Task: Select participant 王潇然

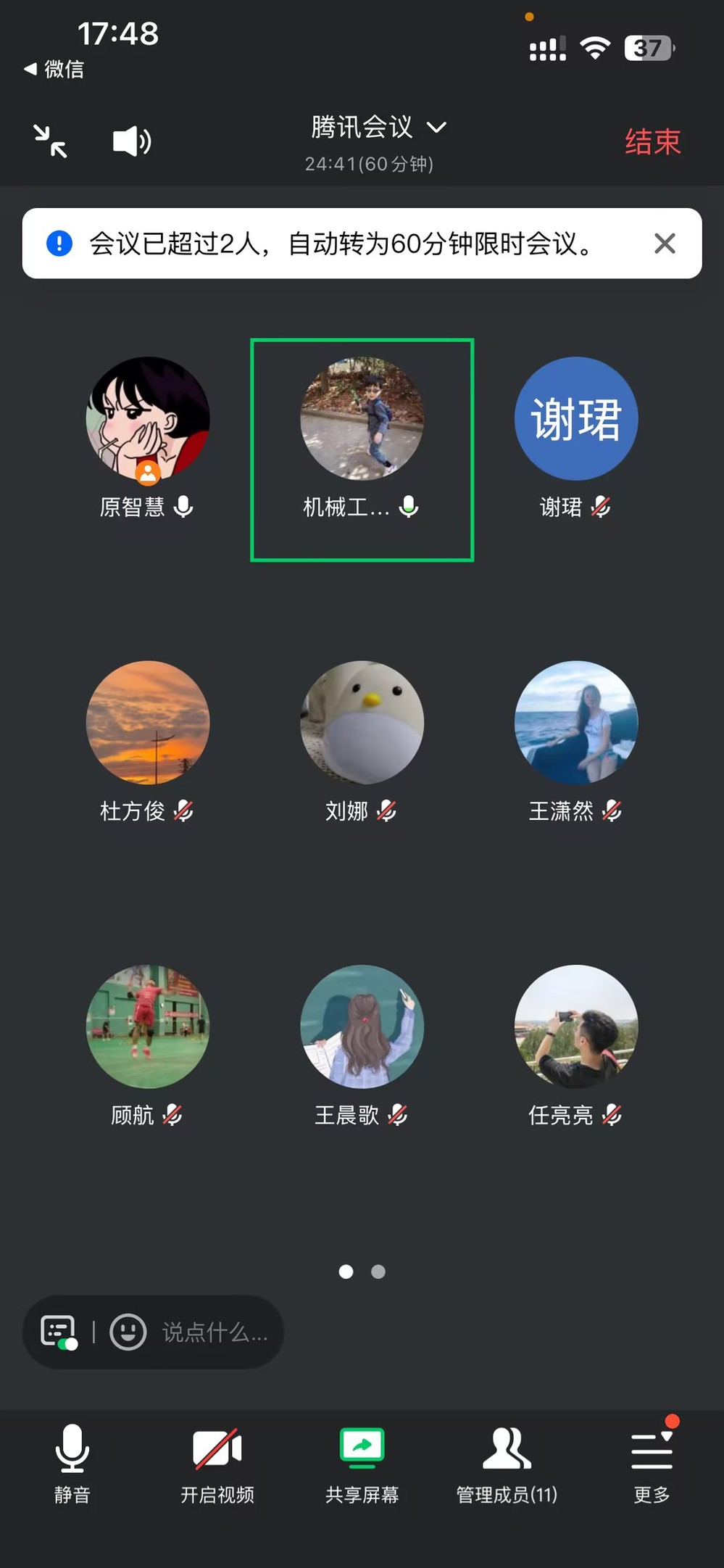Action: tap(575, 722)
